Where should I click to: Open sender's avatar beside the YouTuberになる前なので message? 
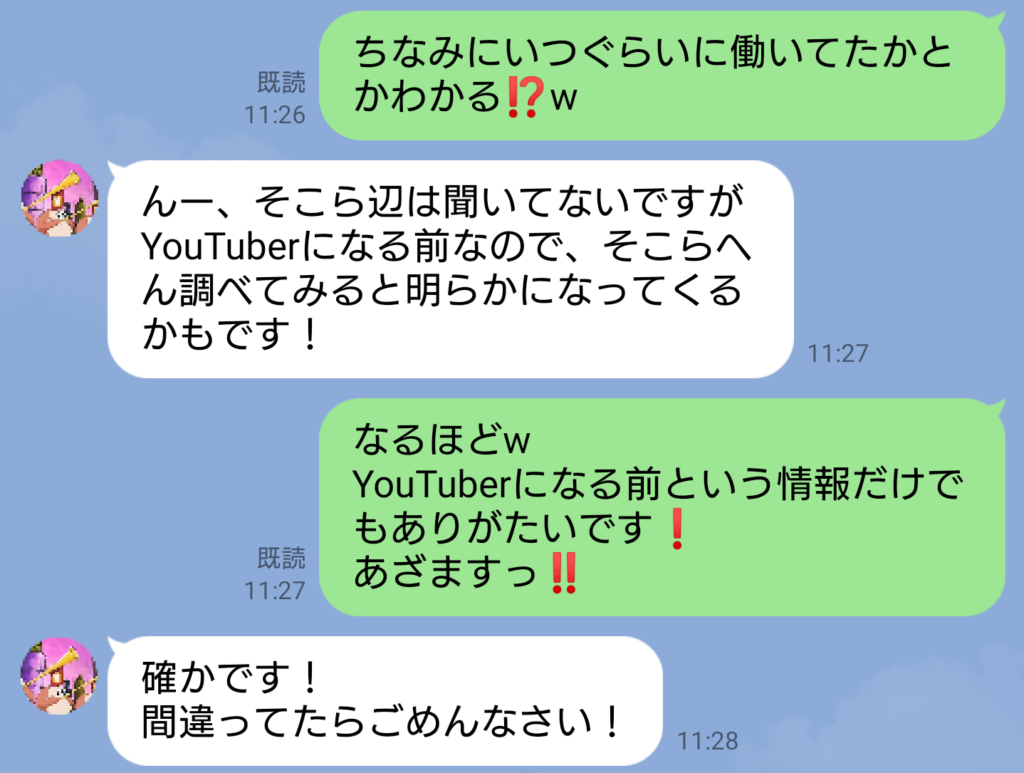59,198
